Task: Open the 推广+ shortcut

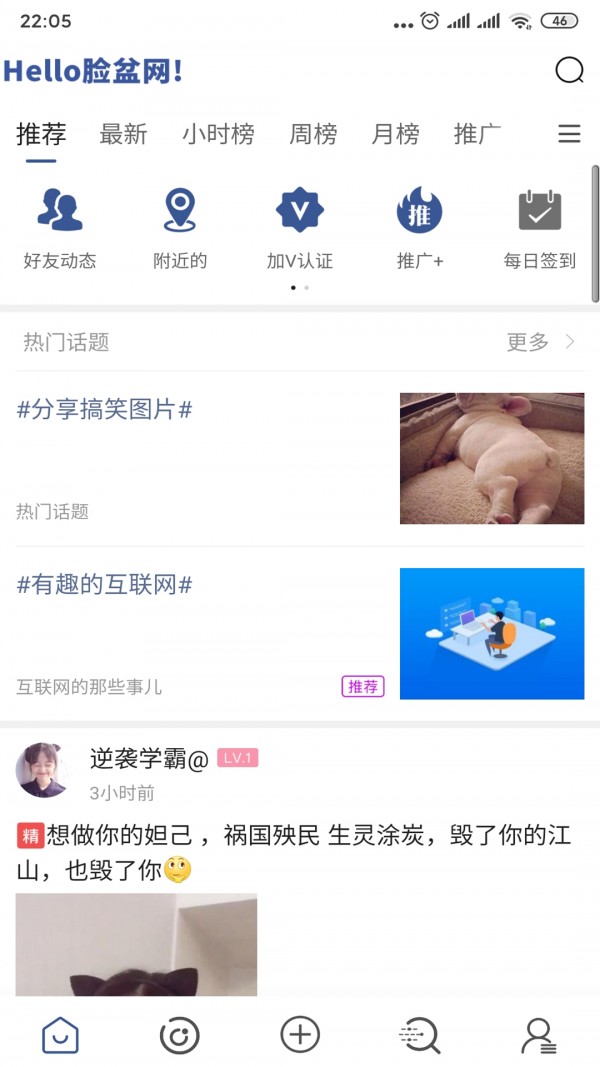Action: coord(420,228)
